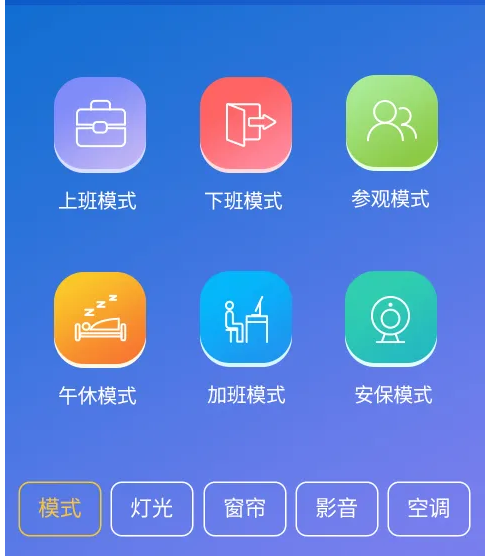Viewport: 486px width, 556px height.
Task: Go to the 影音 audio-video tab
Action: tap(337, 508)
